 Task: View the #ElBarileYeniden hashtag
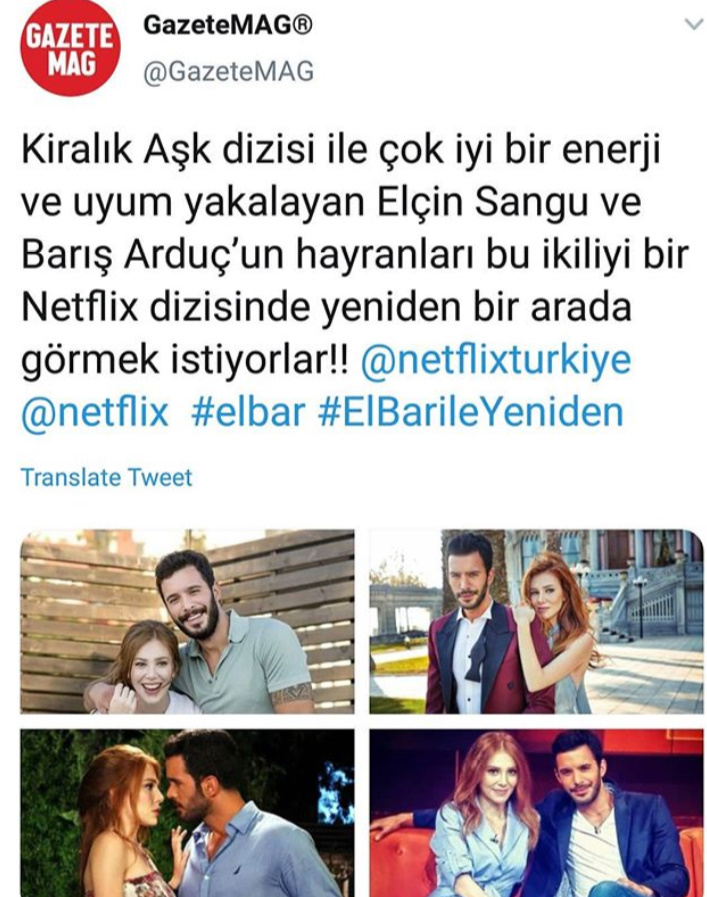(471, 412)
